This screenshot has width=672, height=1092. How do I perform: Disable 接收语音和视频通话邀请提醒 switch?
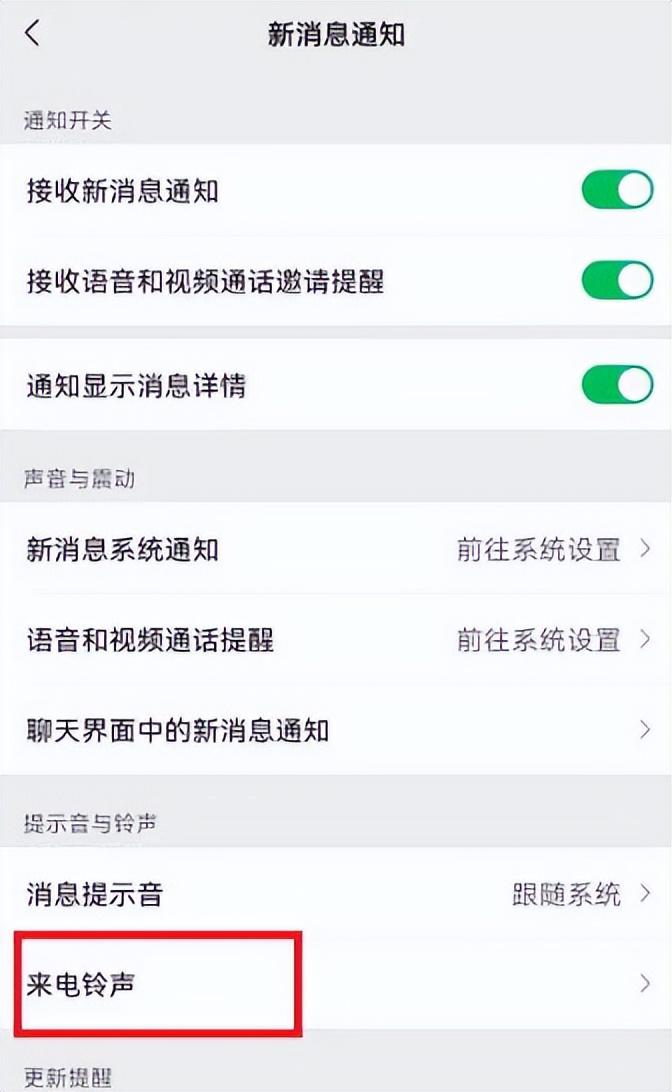point(617,281)
